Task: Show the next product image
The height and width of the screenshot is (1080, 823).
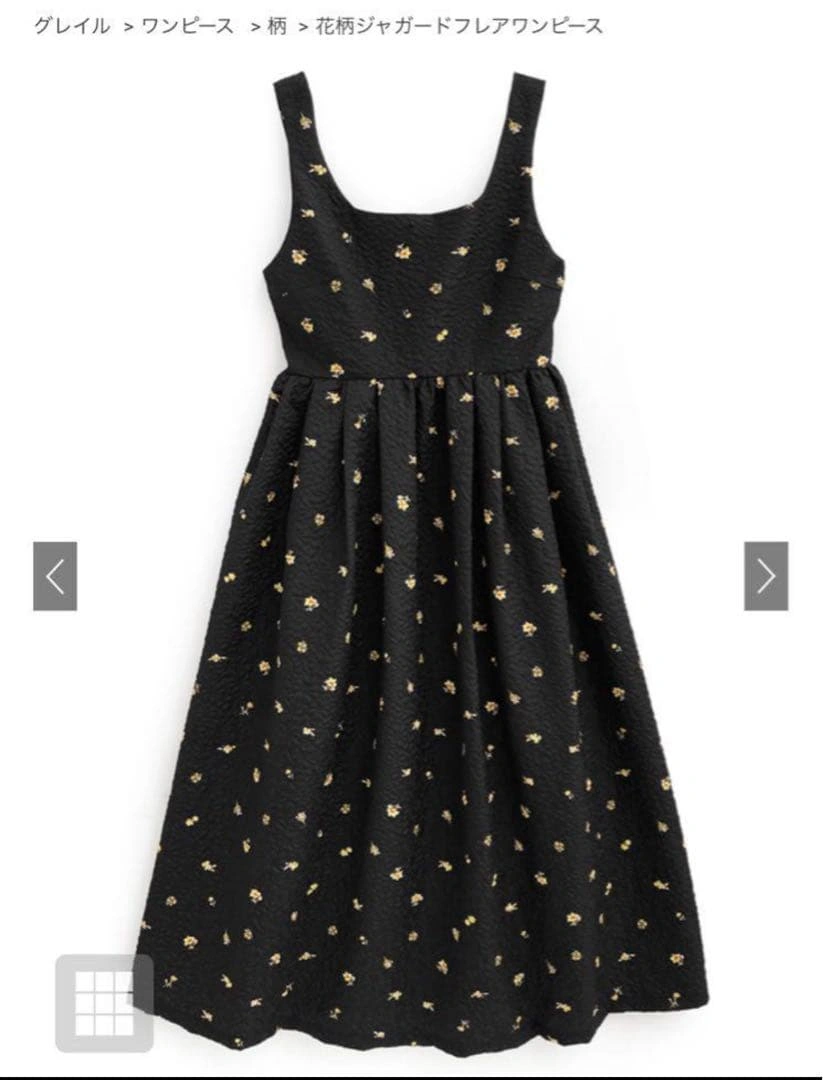Action: pos(765,576)
